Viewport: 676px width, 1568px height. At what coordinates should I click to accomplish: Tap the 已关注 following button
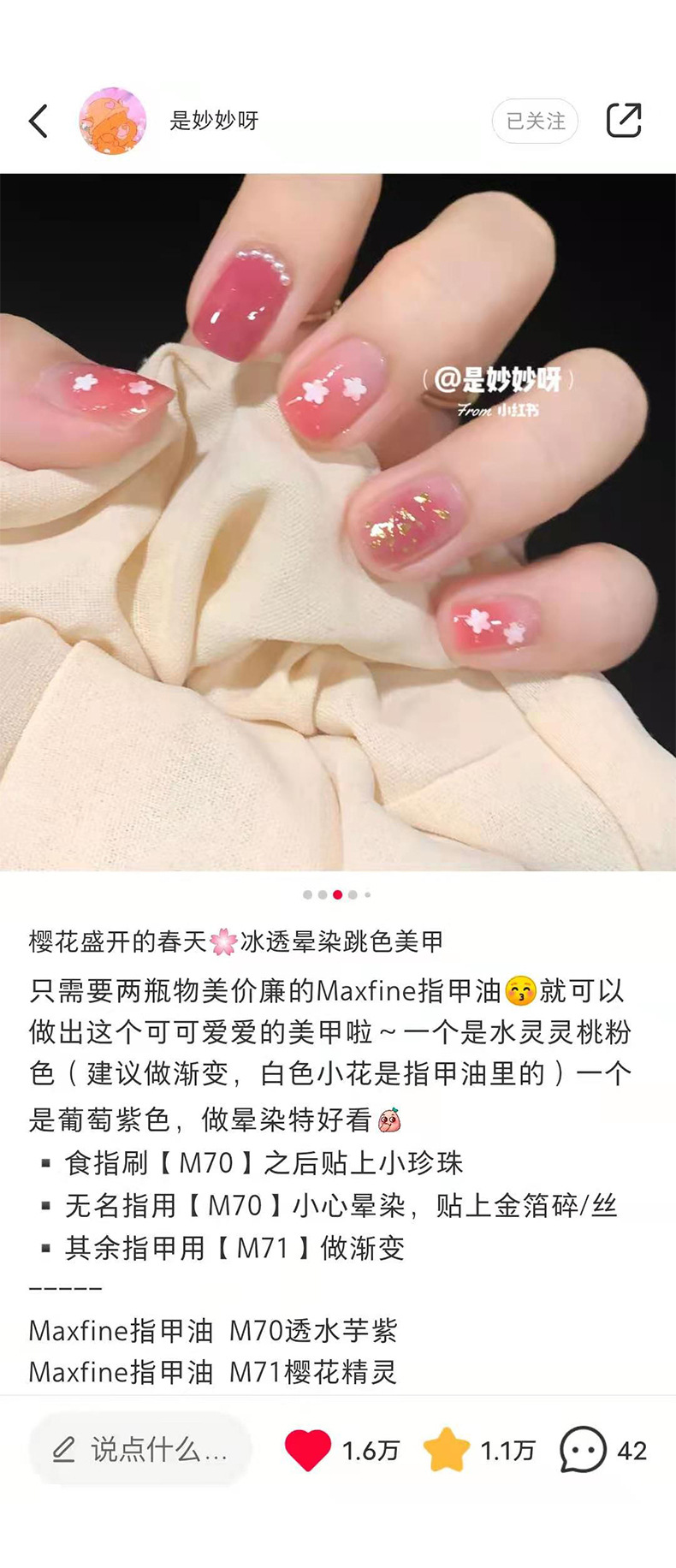coord(535,121)
